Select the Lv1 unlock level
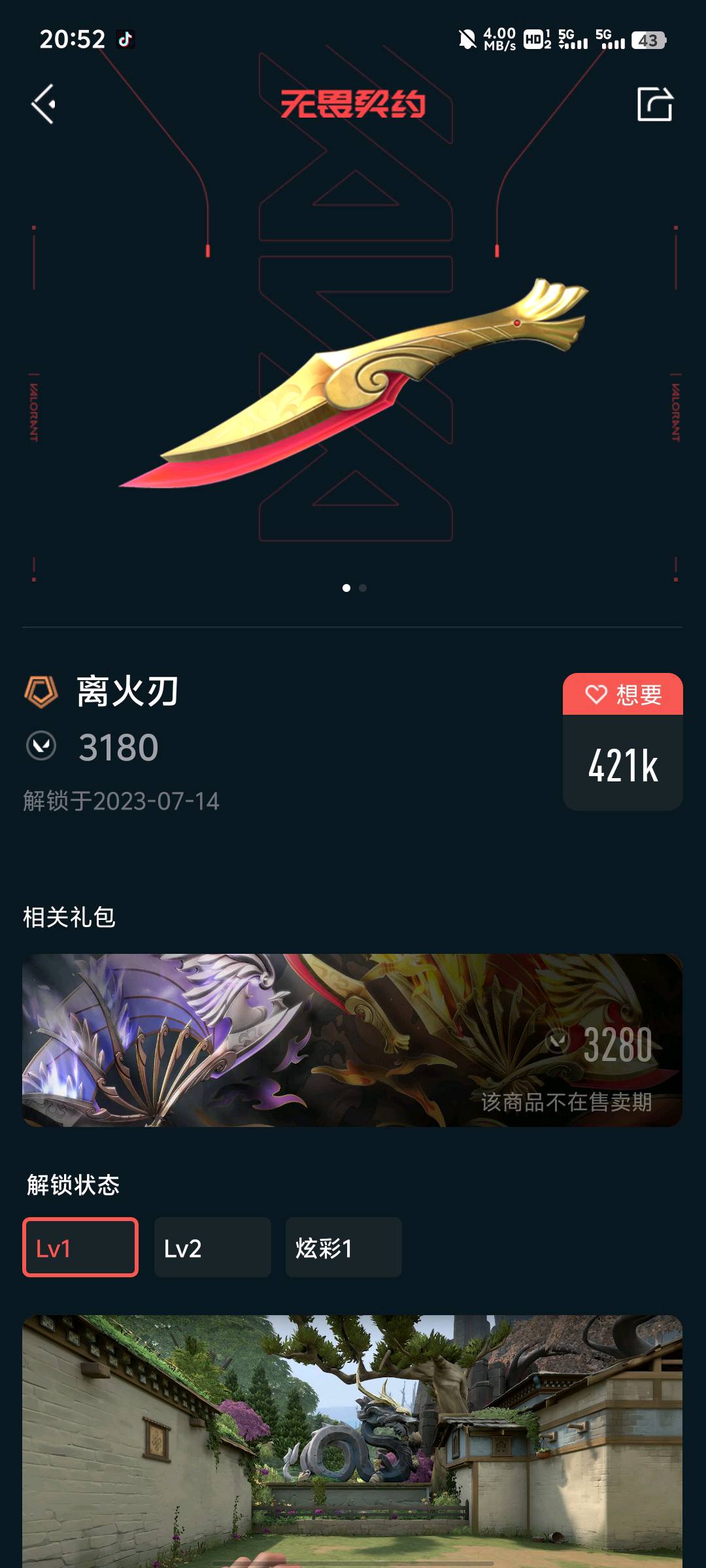Image resolution: width=706 pixels, height=1568 pixels. click(80, 1247)
